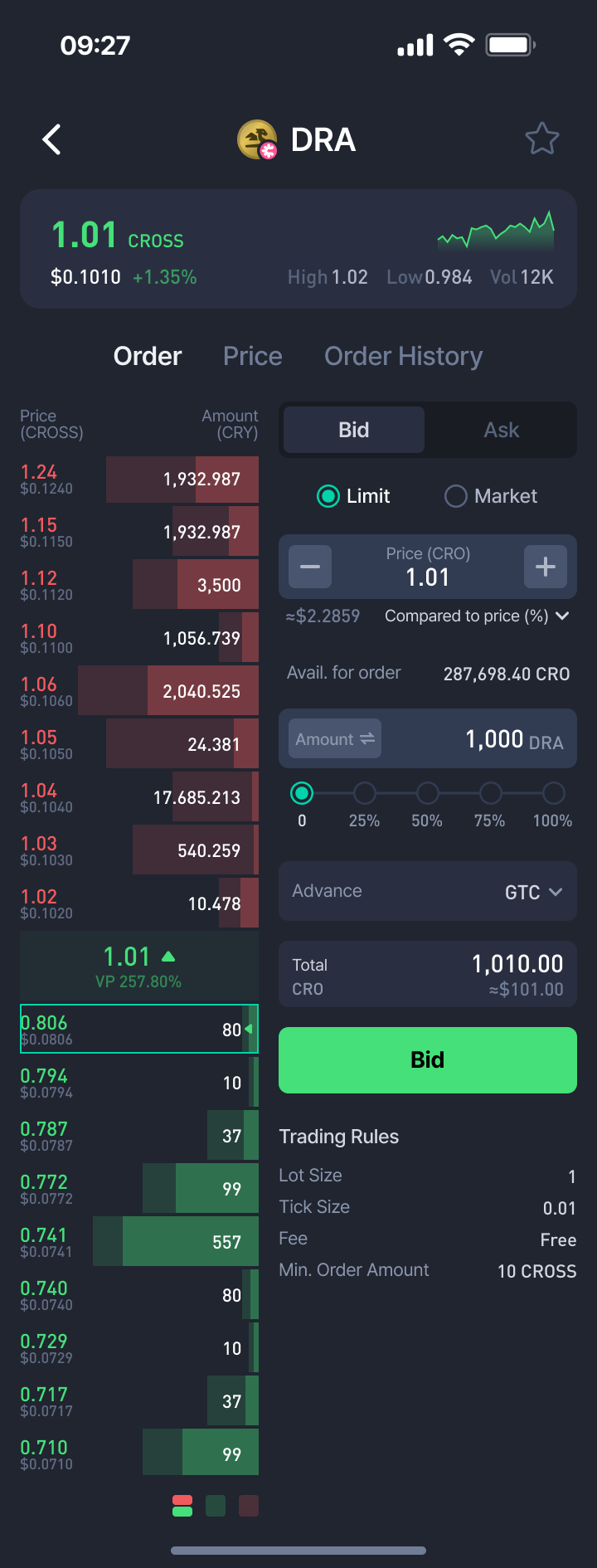Submit the order with the green Bid button
Viewport: 597px width, 1568px height.
[x=427, y=1059]
